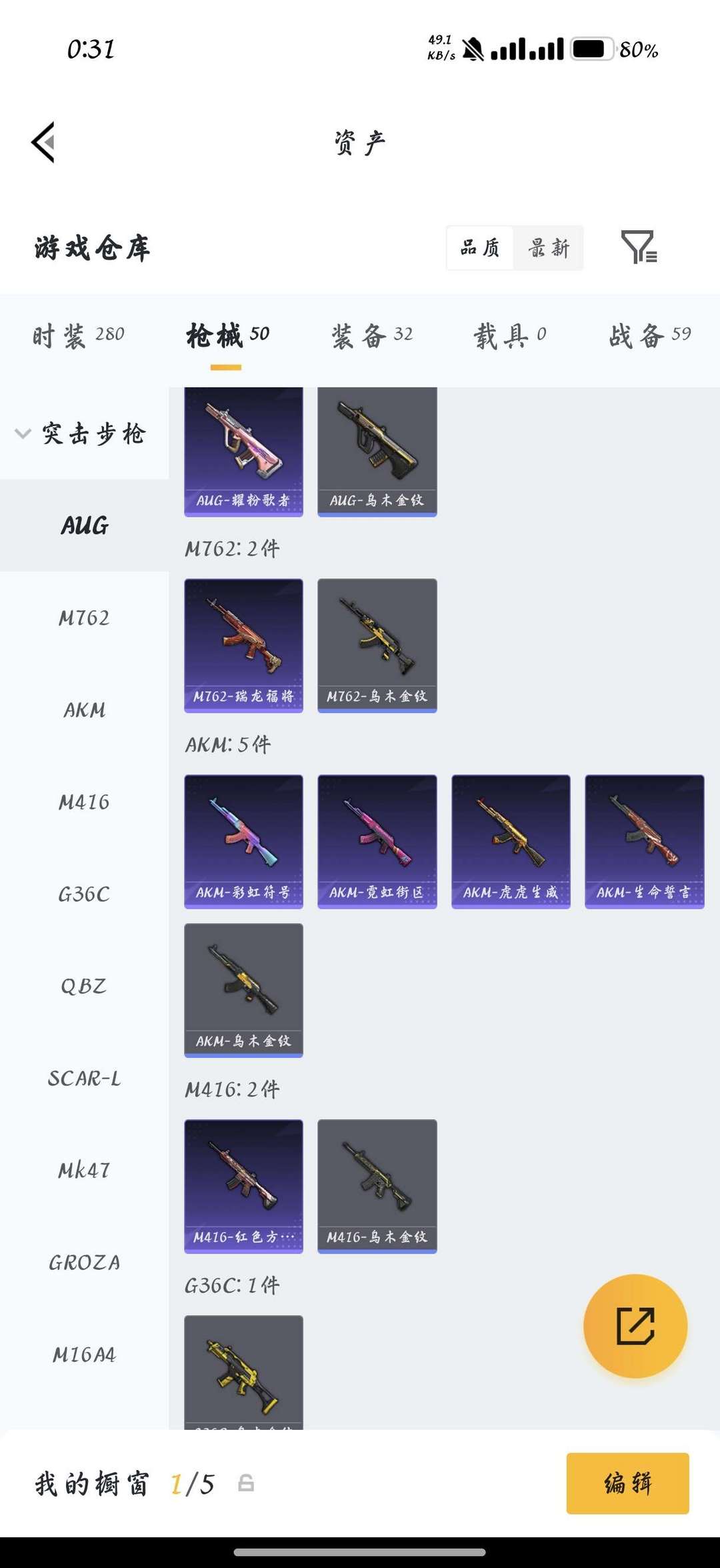720x1568 pixels.
Task: Open the filter icon beside 最新
Action: click(x=638, y=247)
